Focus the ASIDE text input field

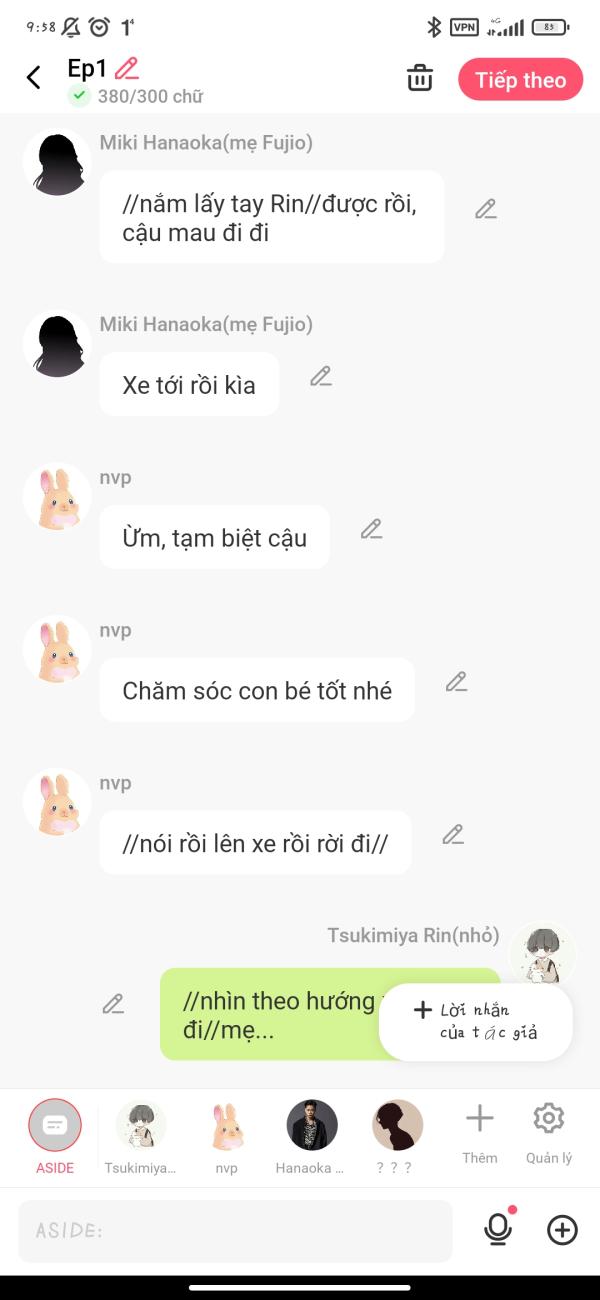pyautogui.click(x=235, y=1231)
